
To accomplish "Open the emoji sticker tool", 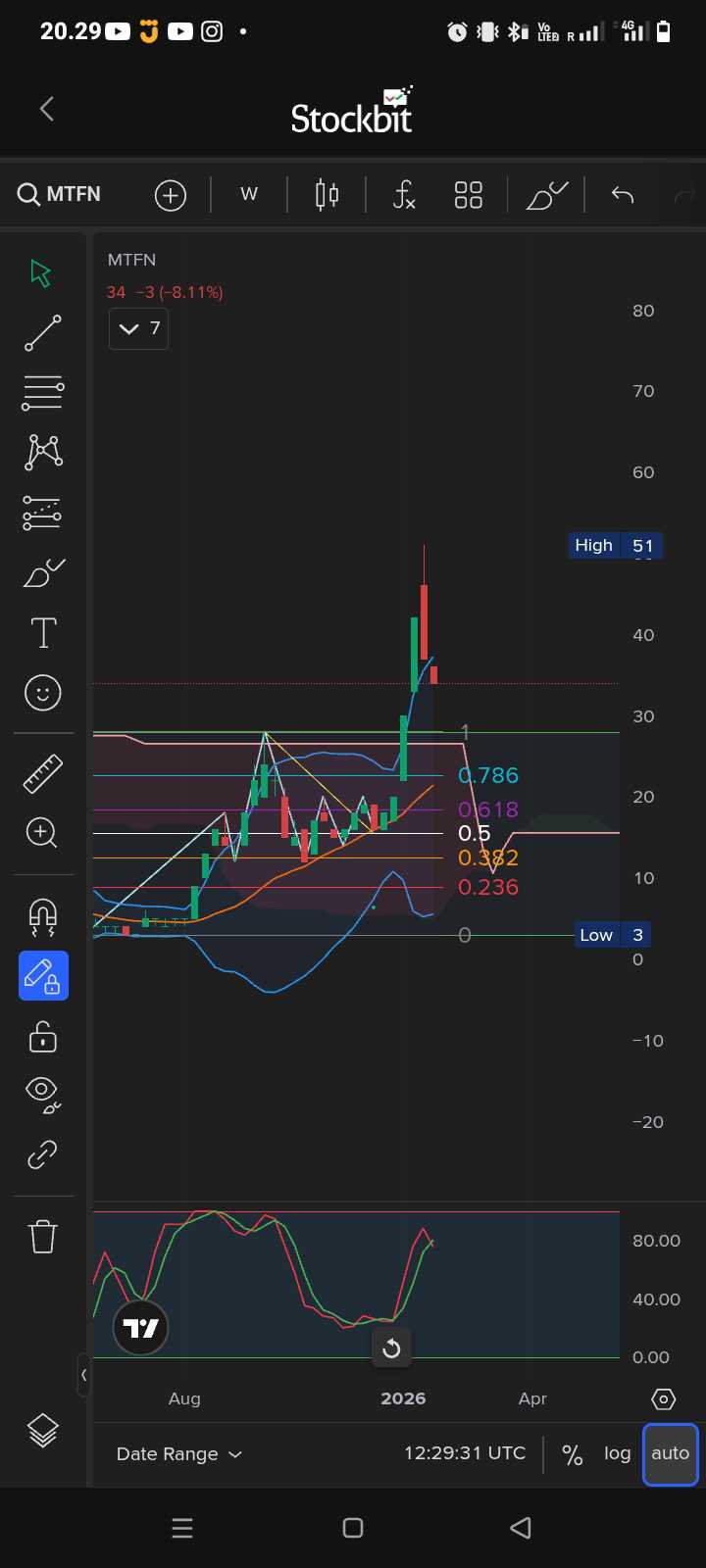I will pyautogui.click(x=43, y=694).
